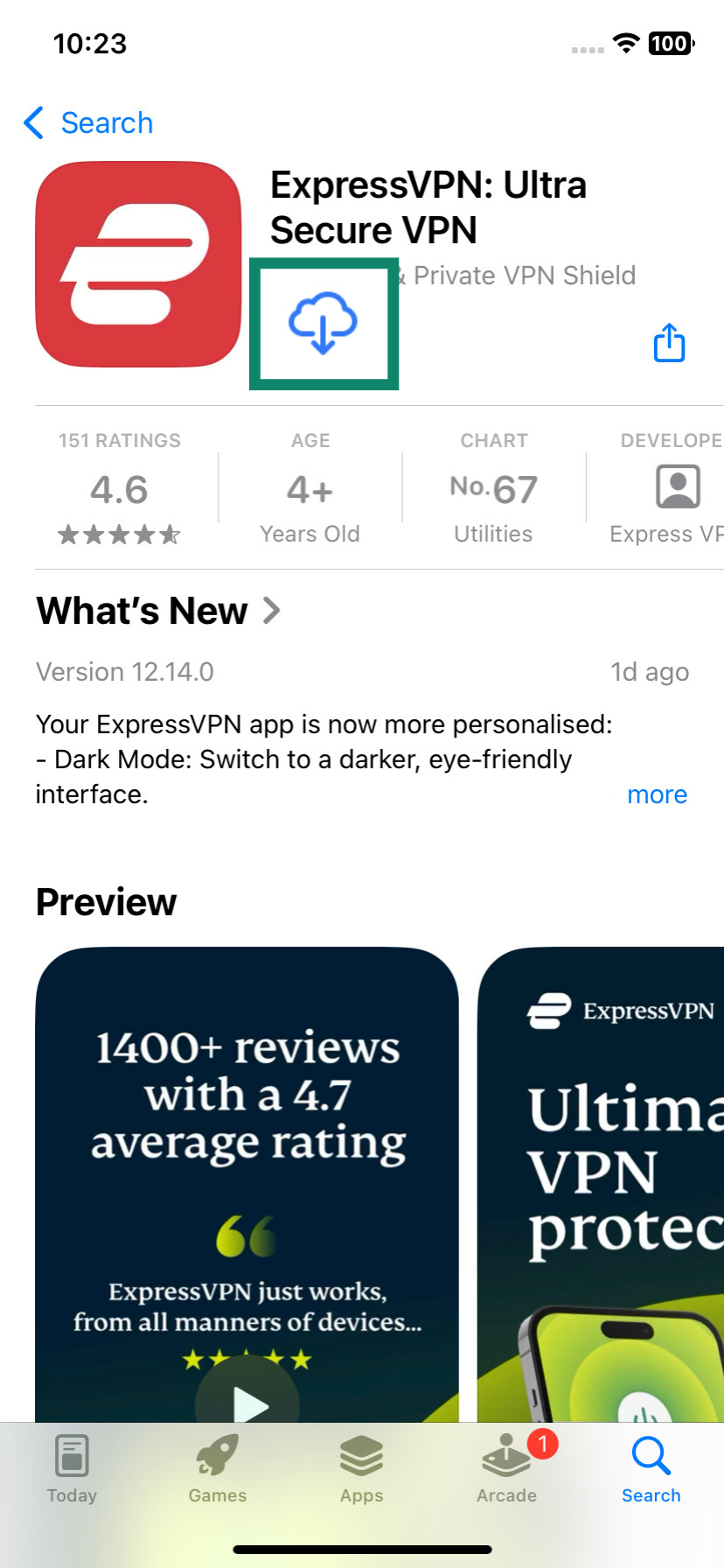Image resolution: width=724 pixels, height=1568 pixels.
Task: View No. 67 Utilities chart ranking
Action: point(493,490)
